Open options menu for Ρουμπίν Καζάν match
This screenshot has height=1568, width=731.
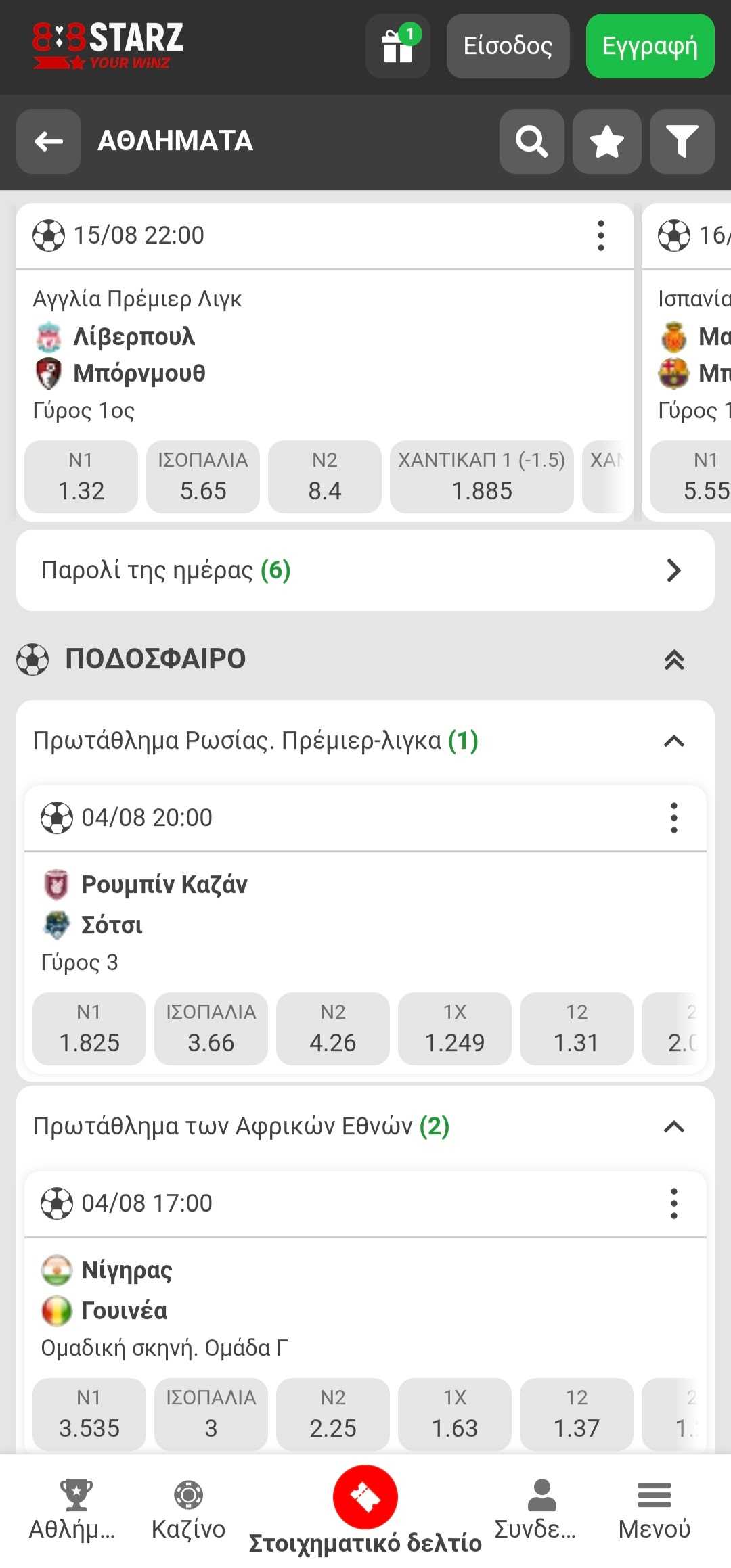pyautogui.click(x=673, y=818)
